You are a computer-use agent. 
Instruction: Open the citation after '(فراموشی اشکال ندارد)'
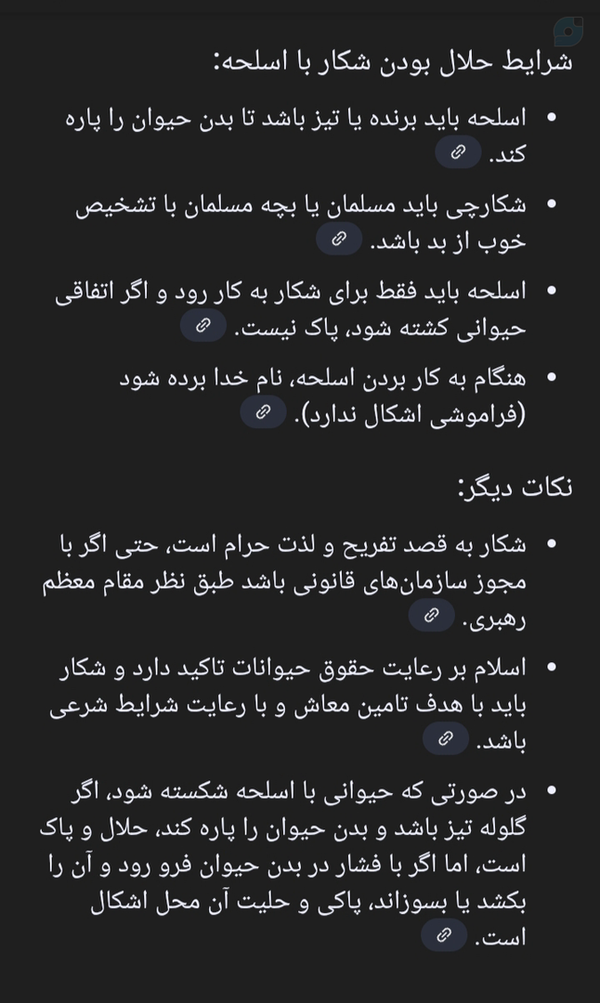tap(263, 412)
